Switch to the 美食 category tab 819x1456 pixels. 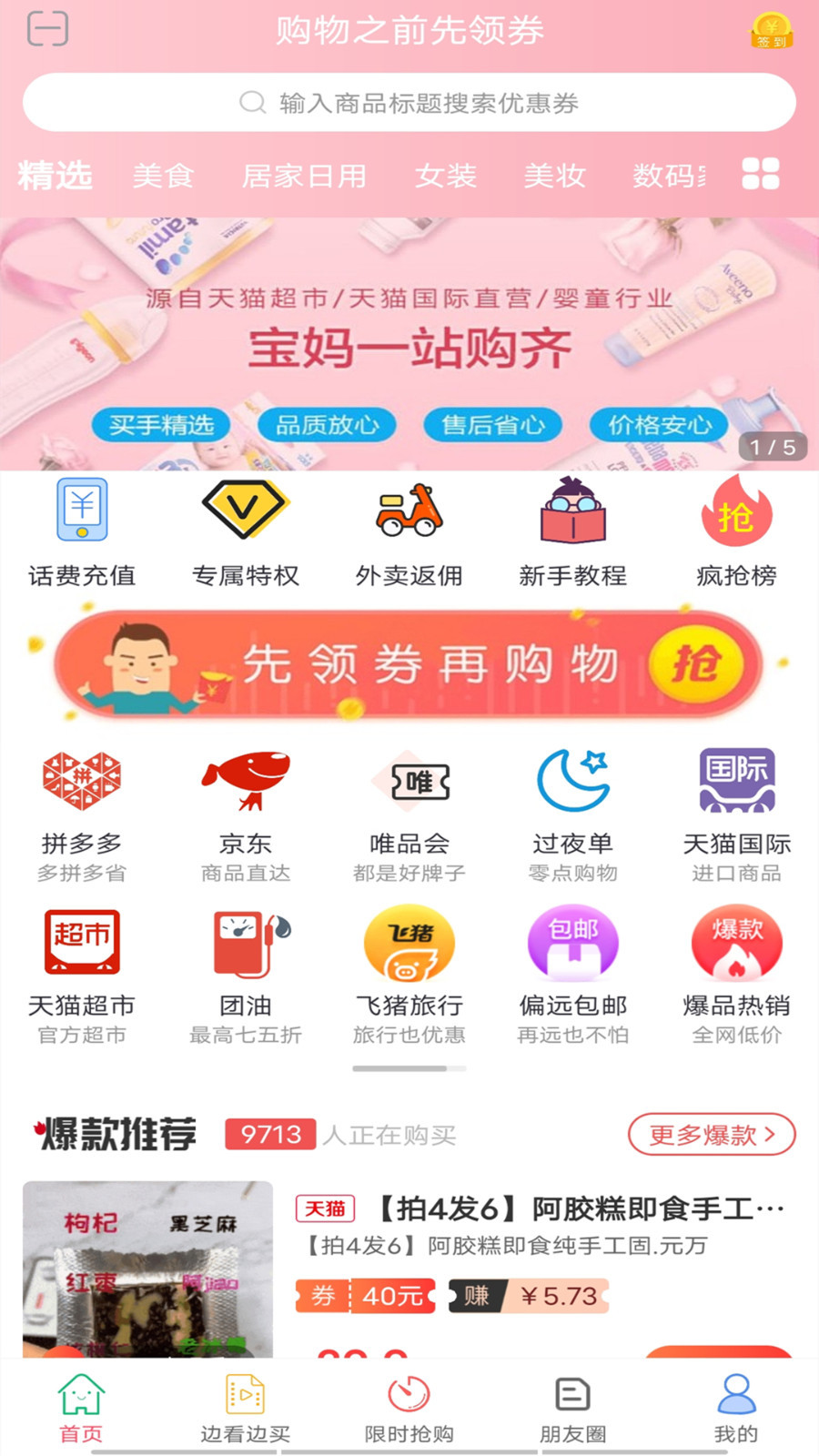(163, 175)
